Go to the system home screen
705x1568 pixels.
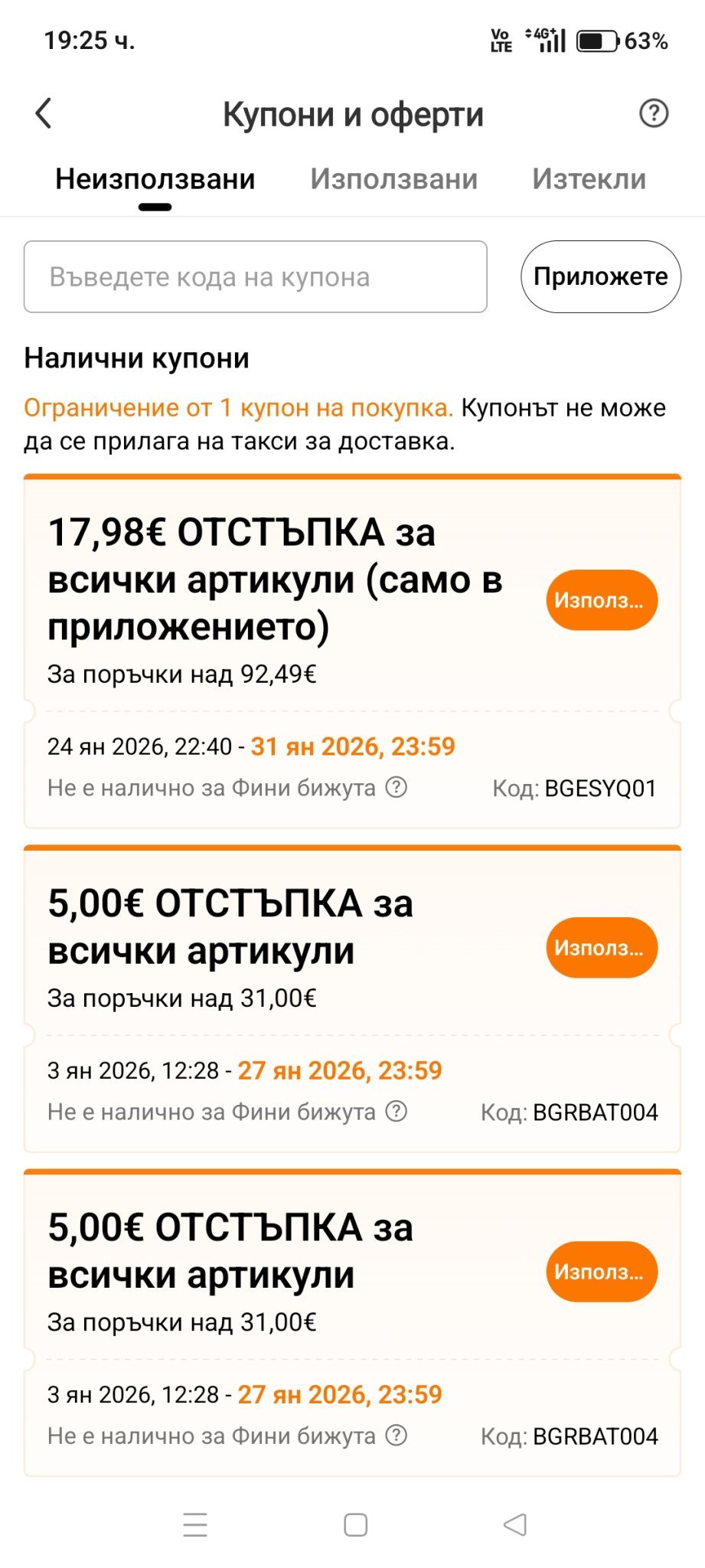[355, 1524]
